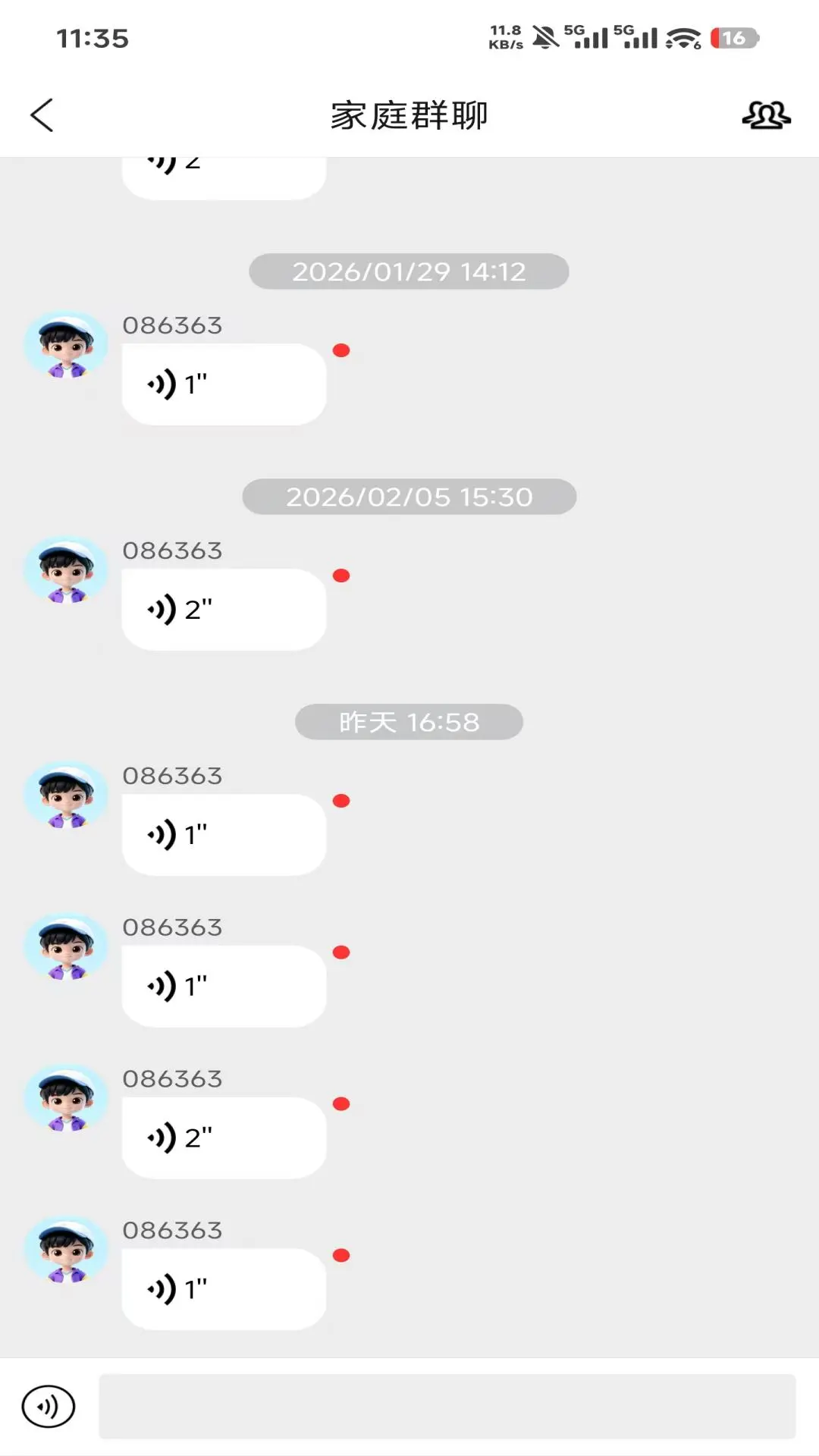Tap the message input bar
Screen dimensions: 819x1456
(x=447, y=1407)
